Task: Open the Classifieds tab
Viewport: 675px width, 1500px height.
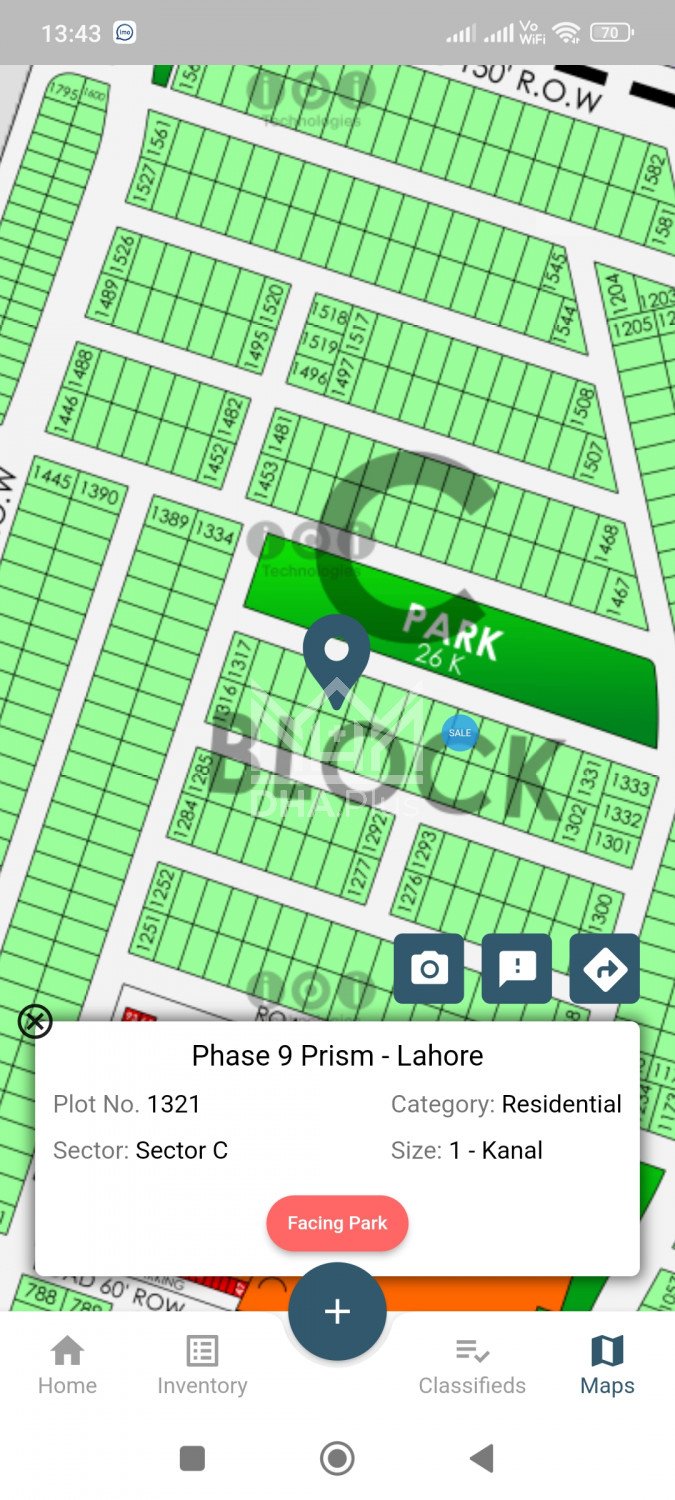Action: (x=472, y=1366)
